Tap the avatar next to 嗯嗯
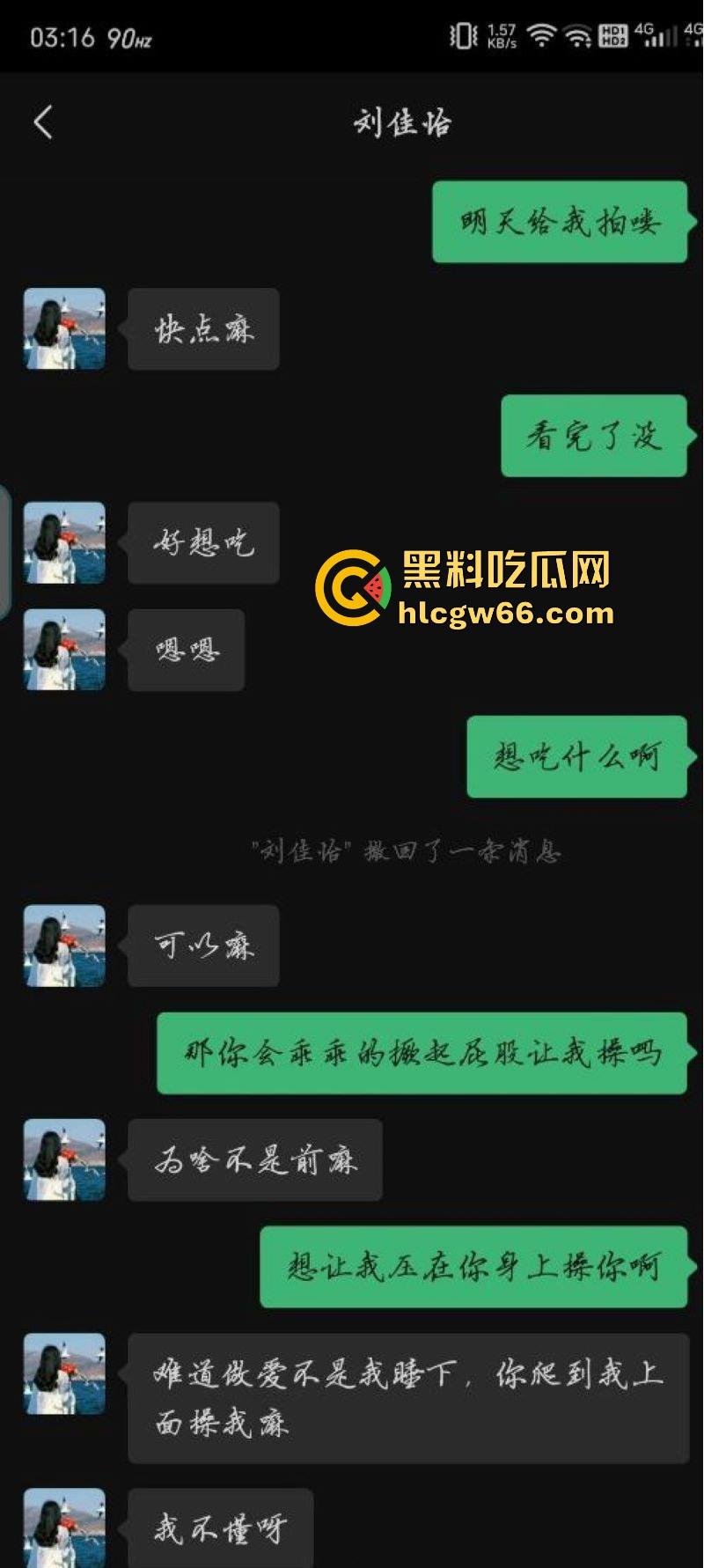 click(x=64, y=650)
